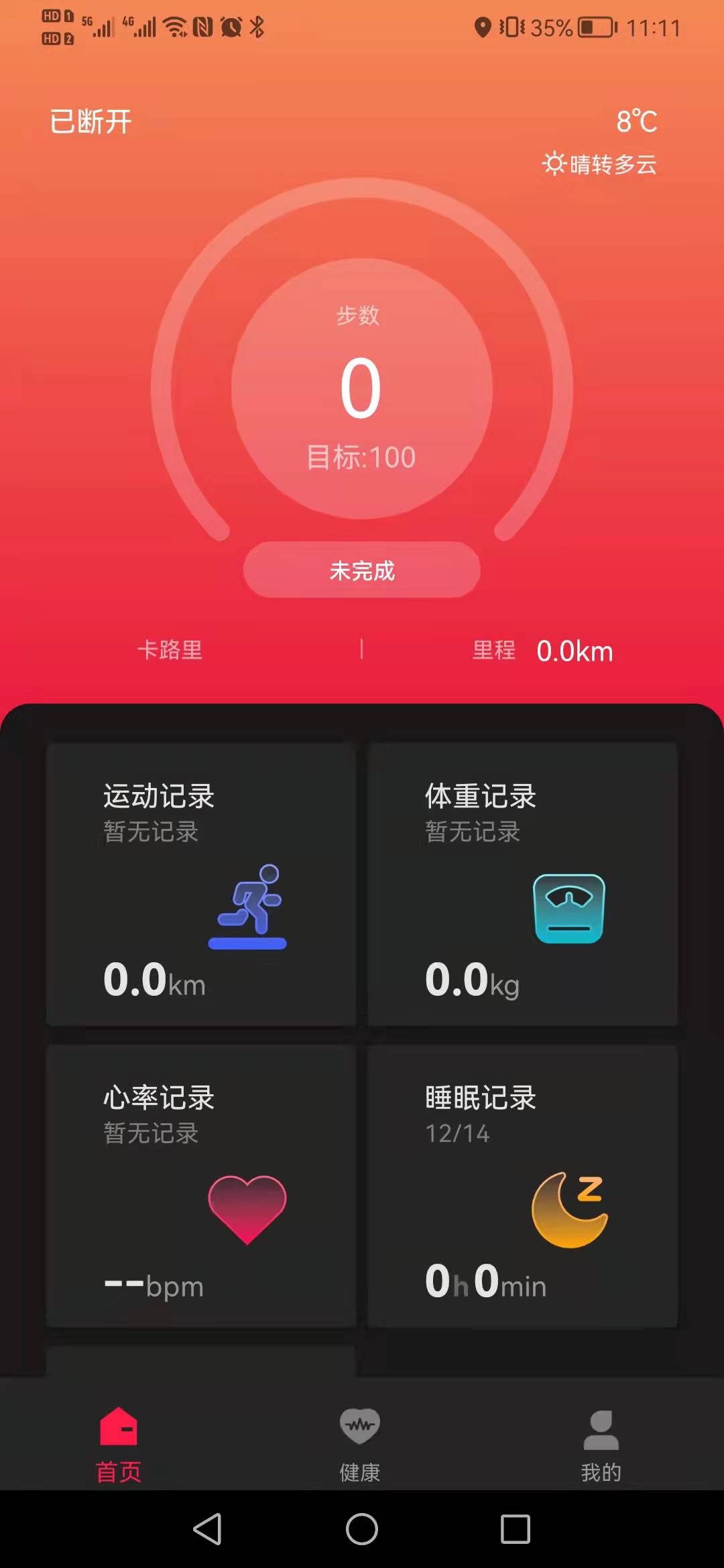Open the 运动记录 card

pos(200,884)
